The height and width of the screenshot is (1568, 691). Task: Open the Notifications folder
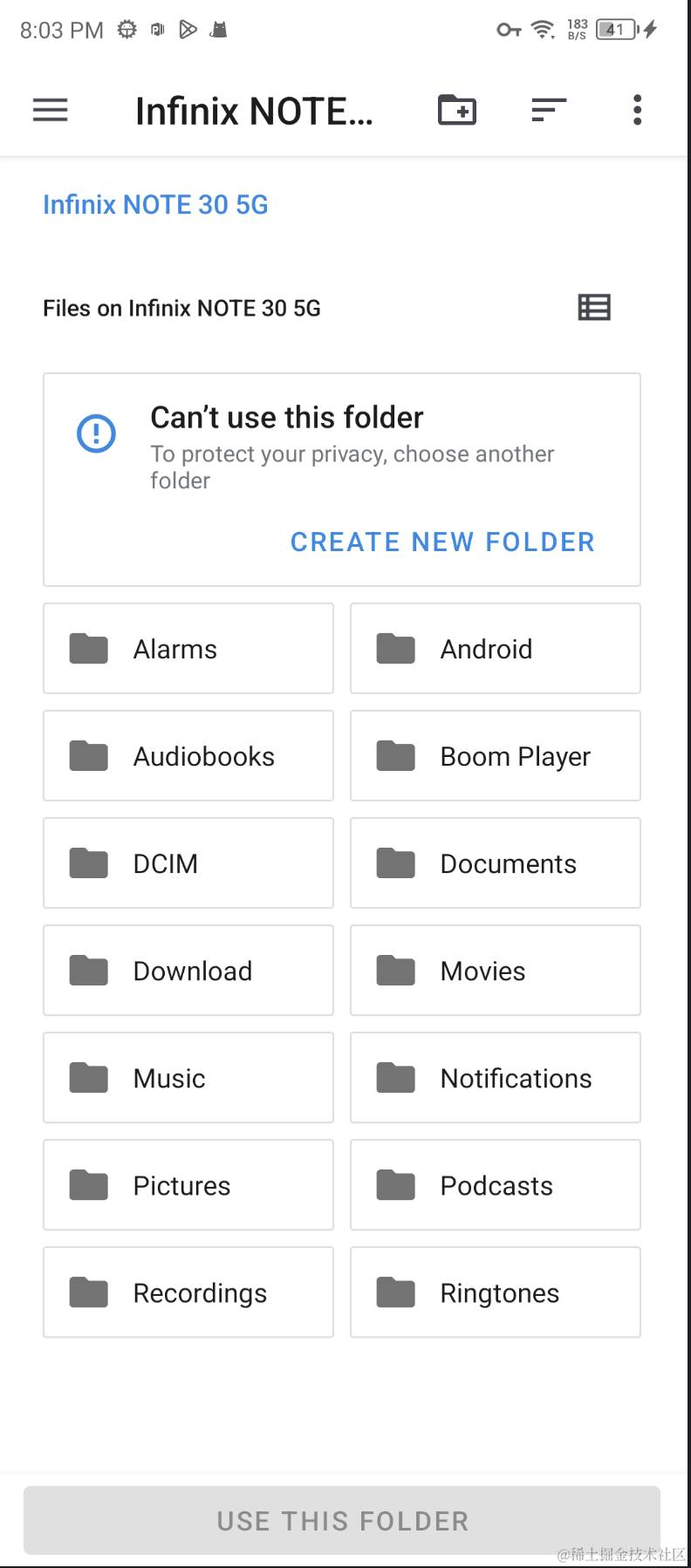pyautogui.click(x=496, y=1077)
